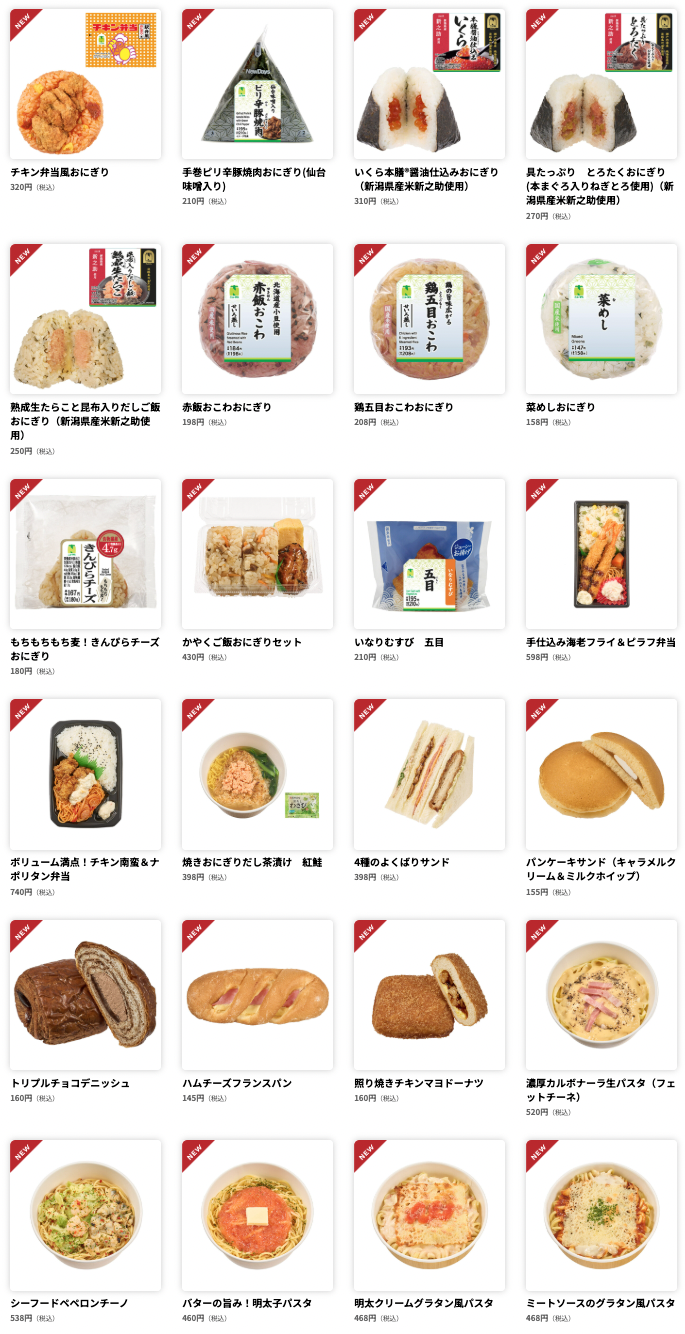Image resolution: width=685 pixels, height=1334 pixels.
Task: View 手巻ピリ辛豚焼肉おにぎり details
Action: click(x=257, y=85)
